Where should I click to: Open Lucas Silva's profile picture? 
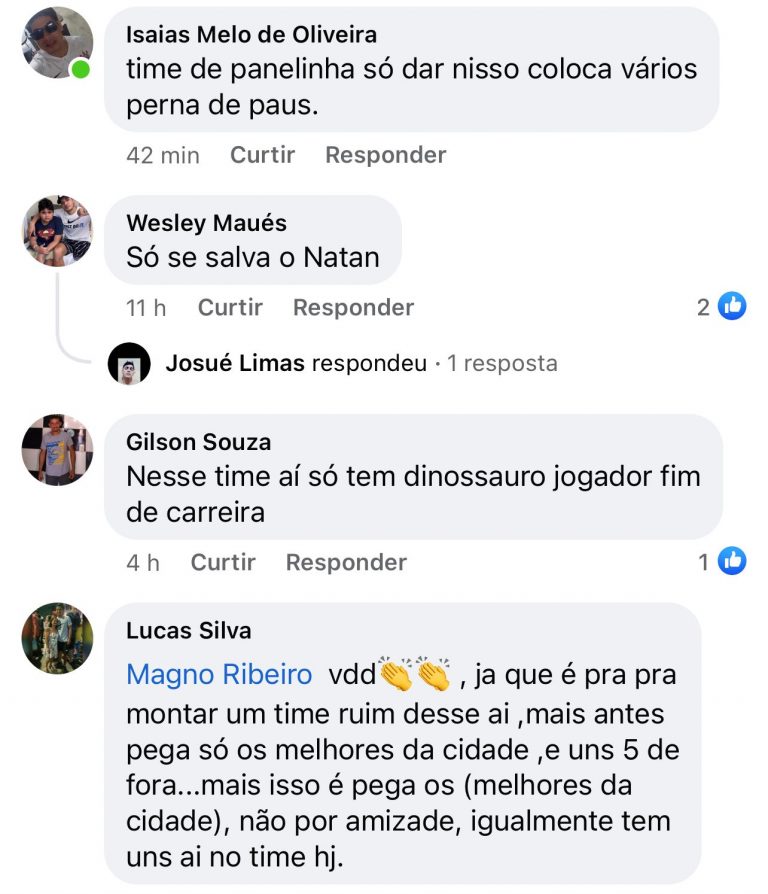click(x=57, y=637)
